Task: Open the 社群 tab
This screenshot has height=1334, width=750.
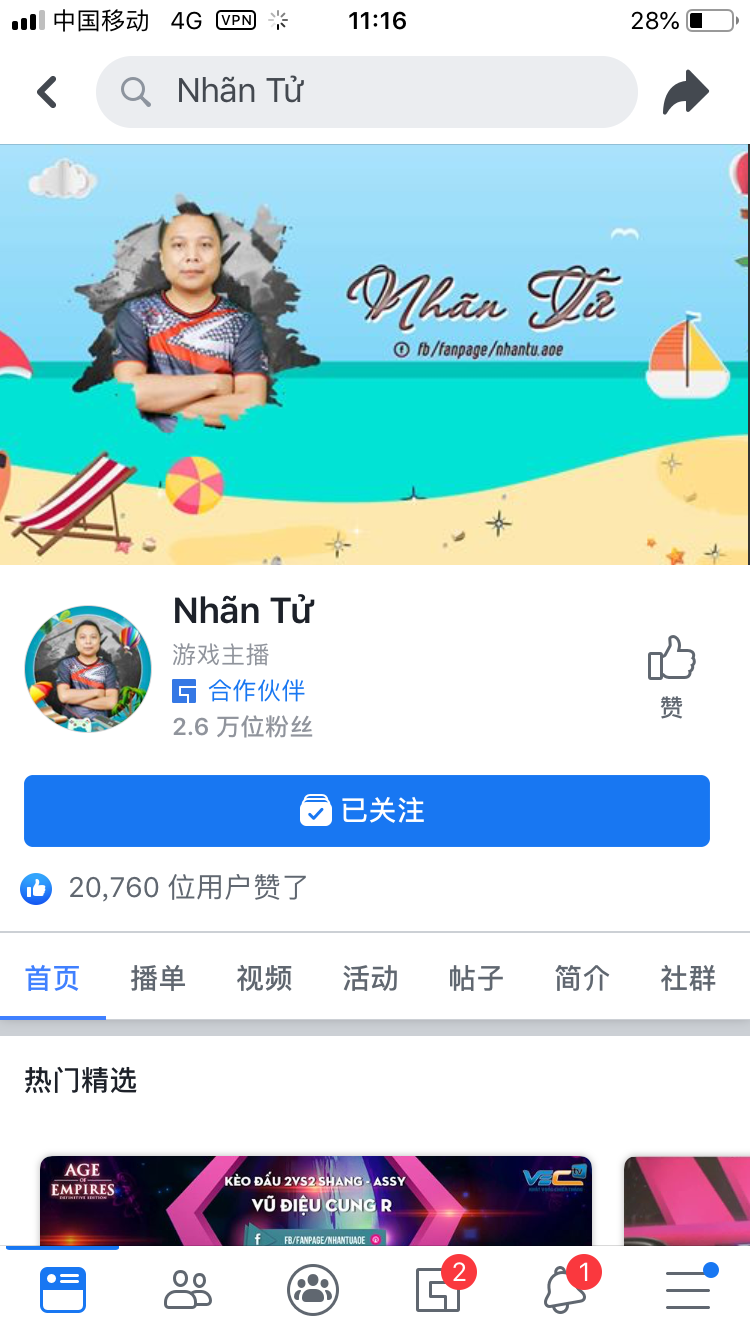Action: 687,979
